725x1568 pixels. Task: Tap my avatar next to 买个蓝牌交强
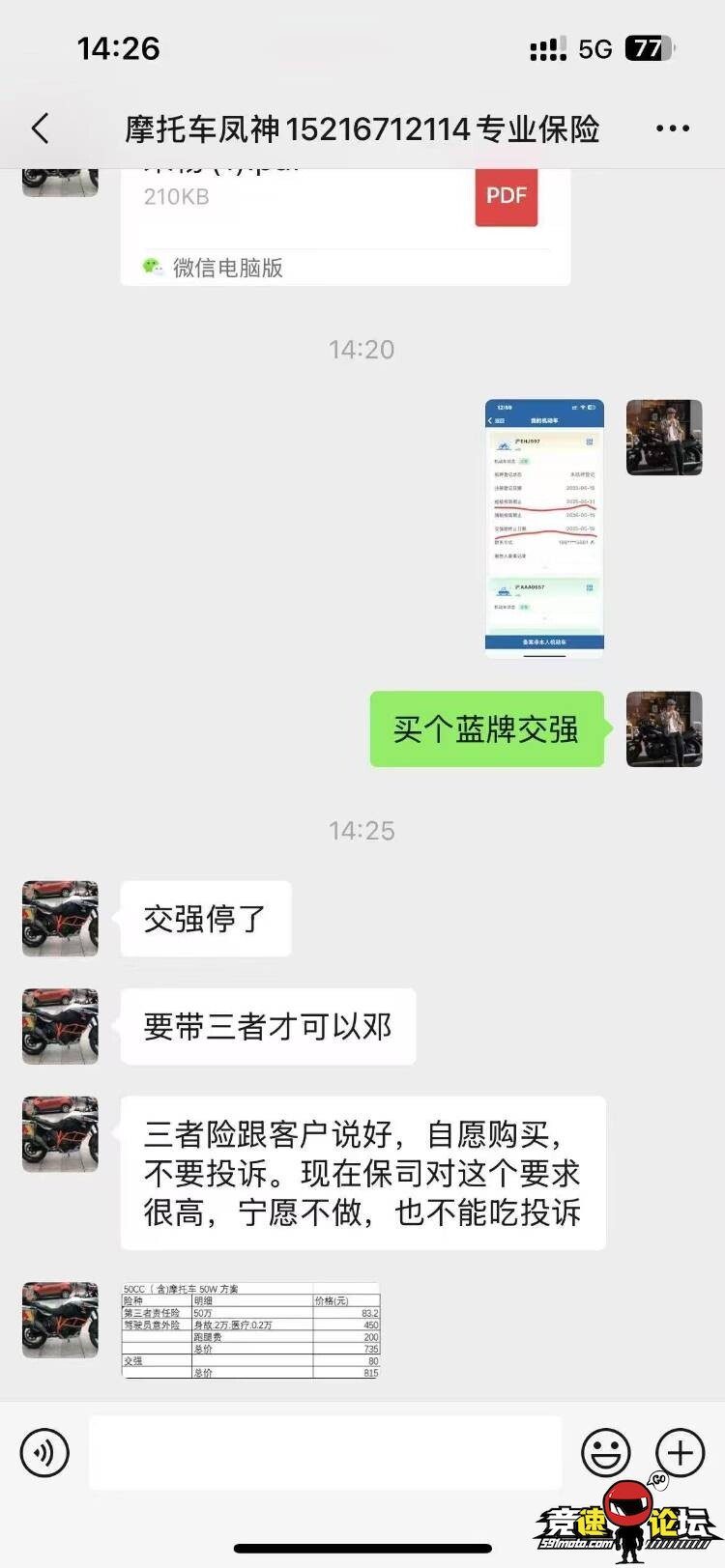tap(664, 729)
